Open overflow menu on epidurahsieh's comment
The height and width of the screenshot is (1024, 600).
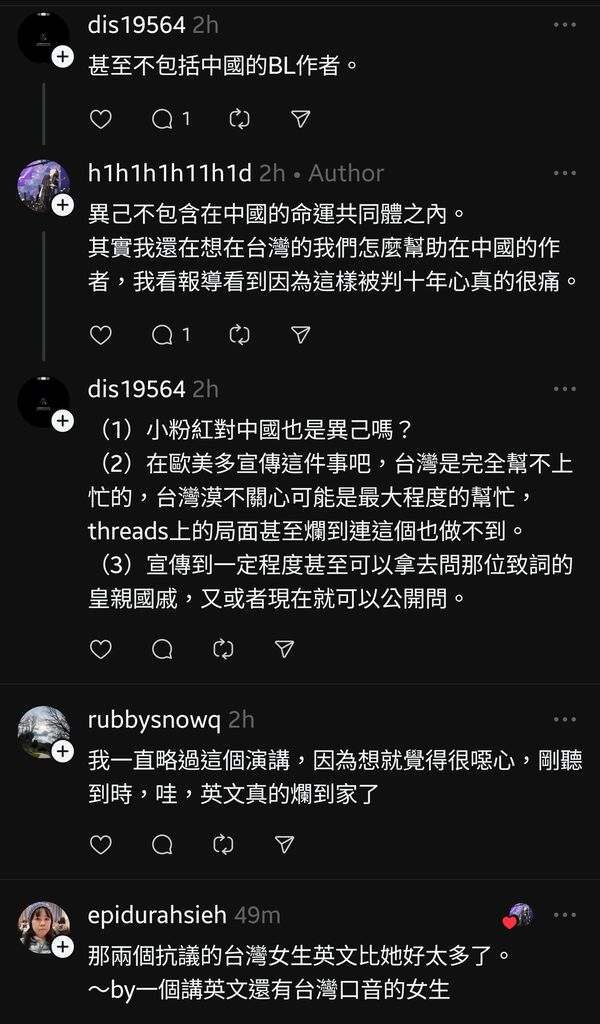tap(565, 915)
